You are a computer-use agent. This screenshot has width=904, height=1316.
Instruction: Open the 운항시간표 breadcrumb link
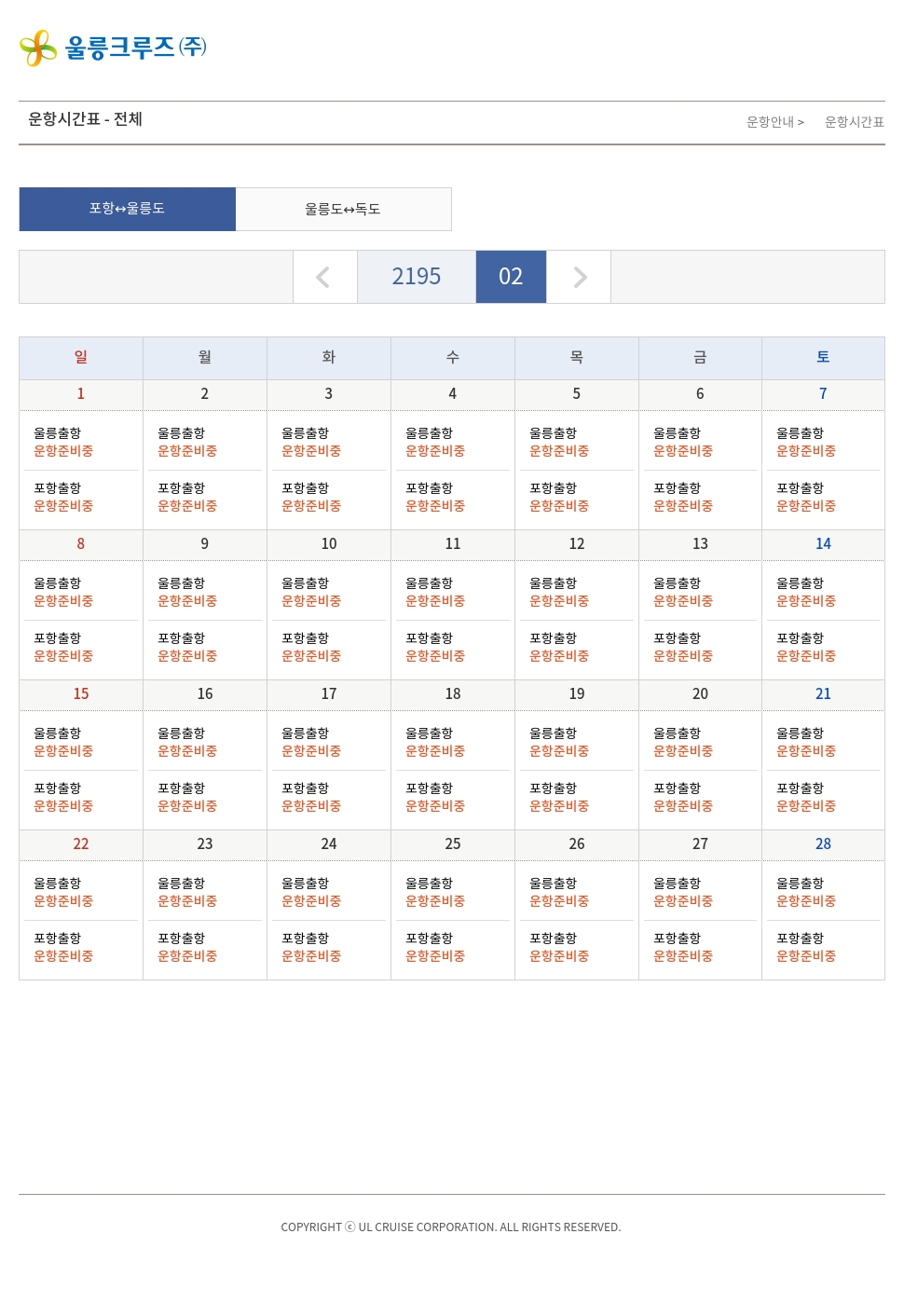pyautogui.click(x=854, y=122)
